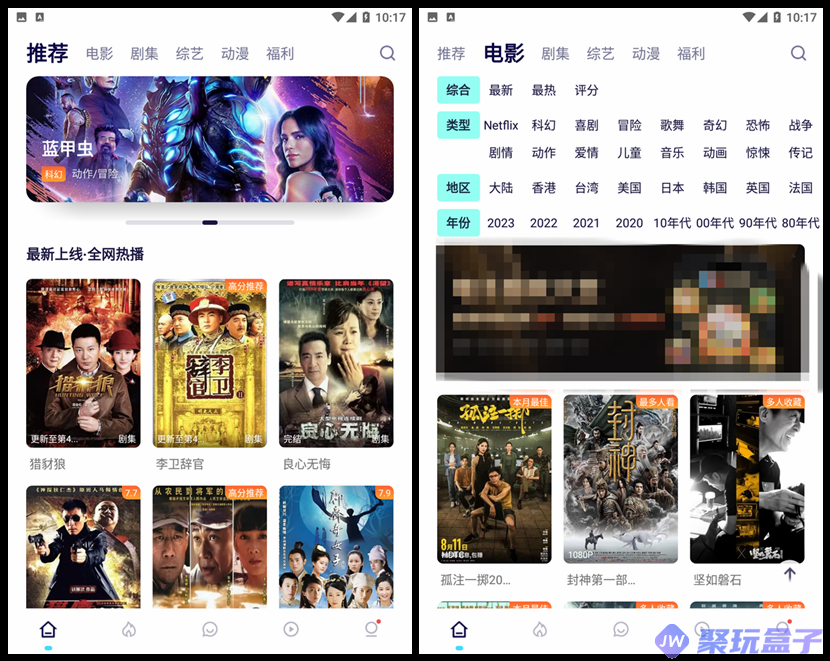Open the 孤注一掷 movie card

pyautogui.click(x=494, y=478)
